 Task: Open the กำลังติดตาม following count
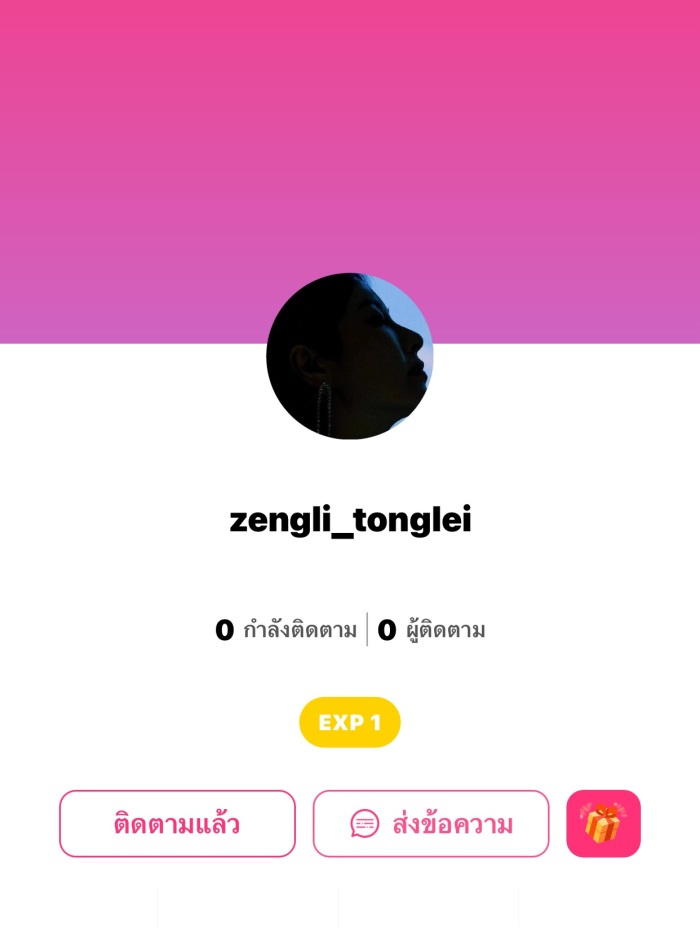287,630
